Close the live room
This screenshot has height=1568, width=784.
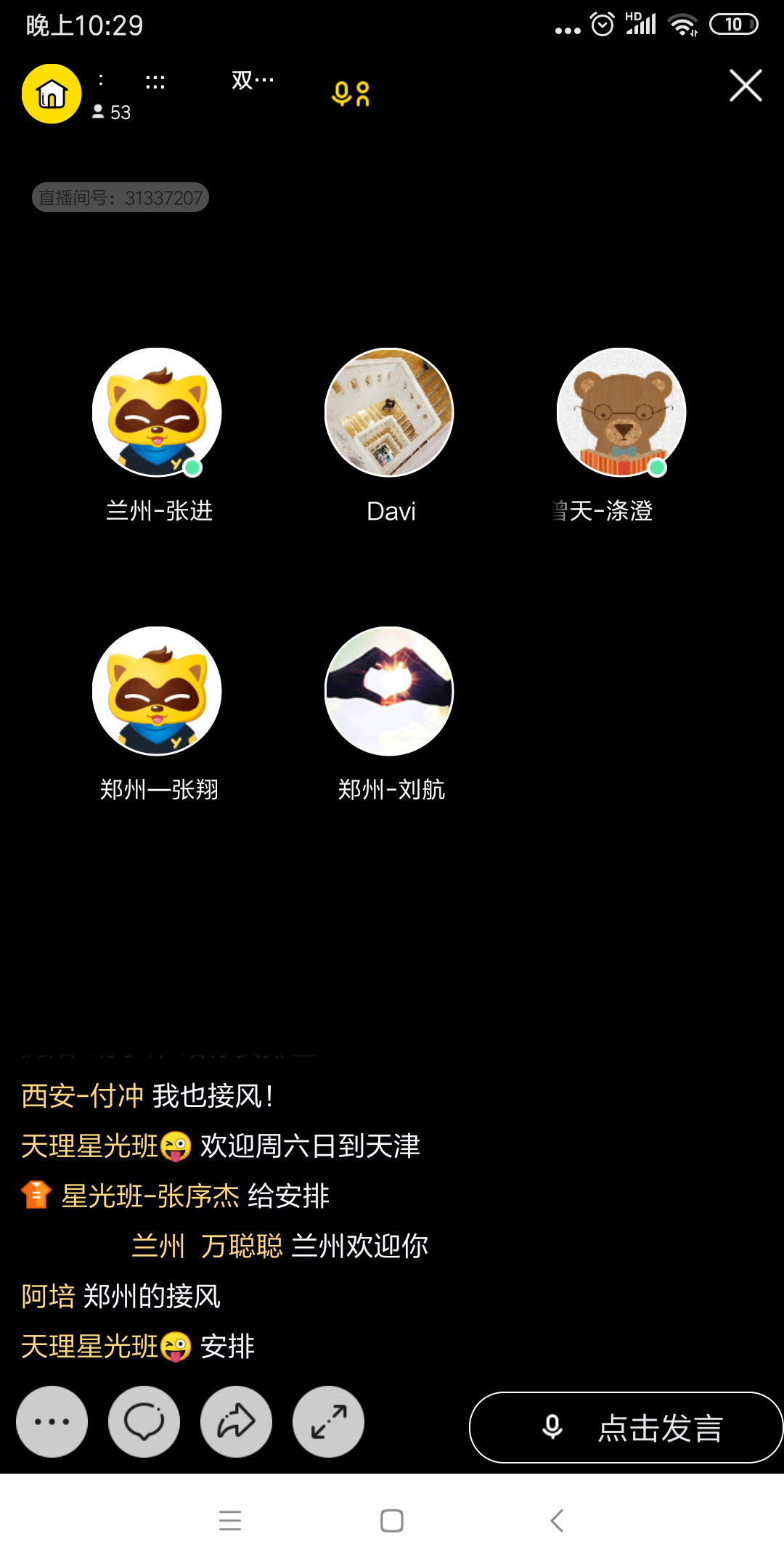pyautogui.click(x=746, y=86)
